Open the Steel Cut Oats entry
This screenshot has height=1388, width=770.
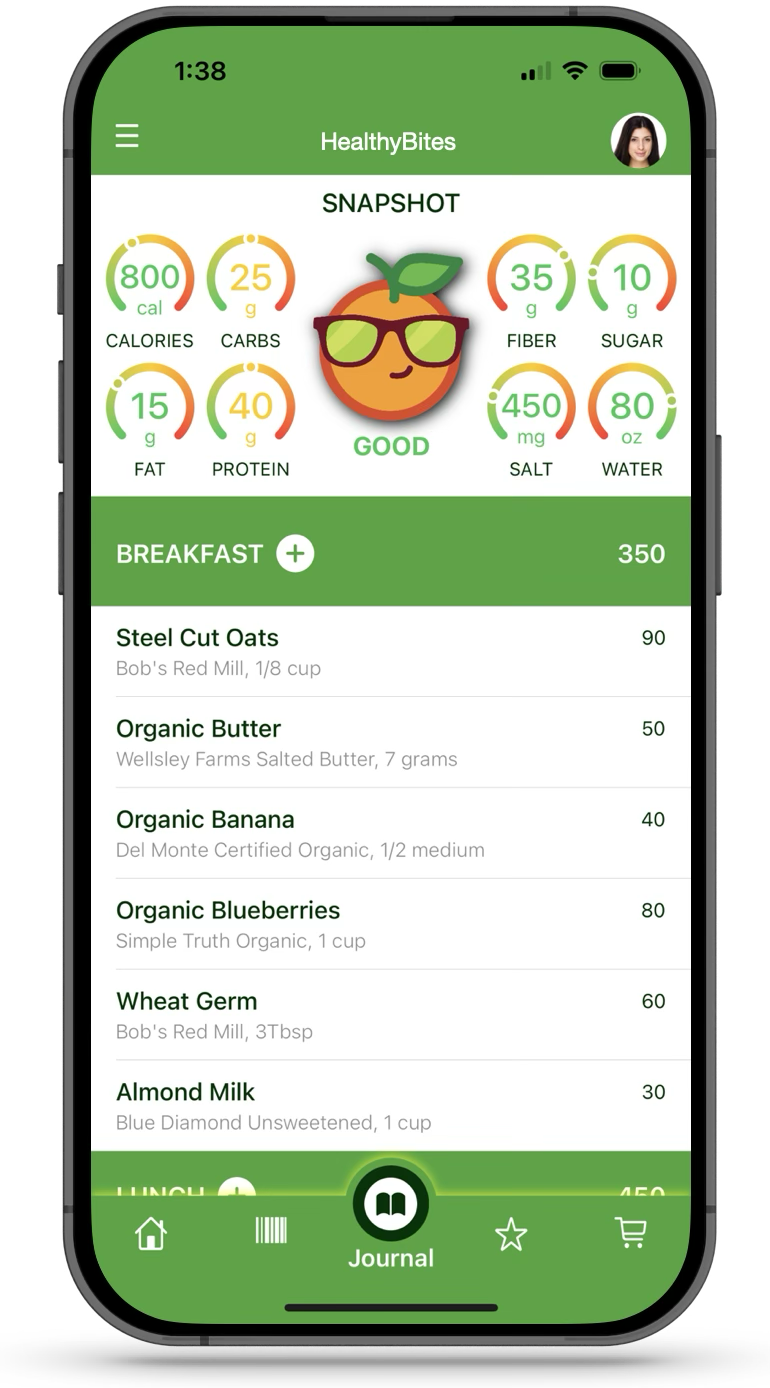(390, 651)
